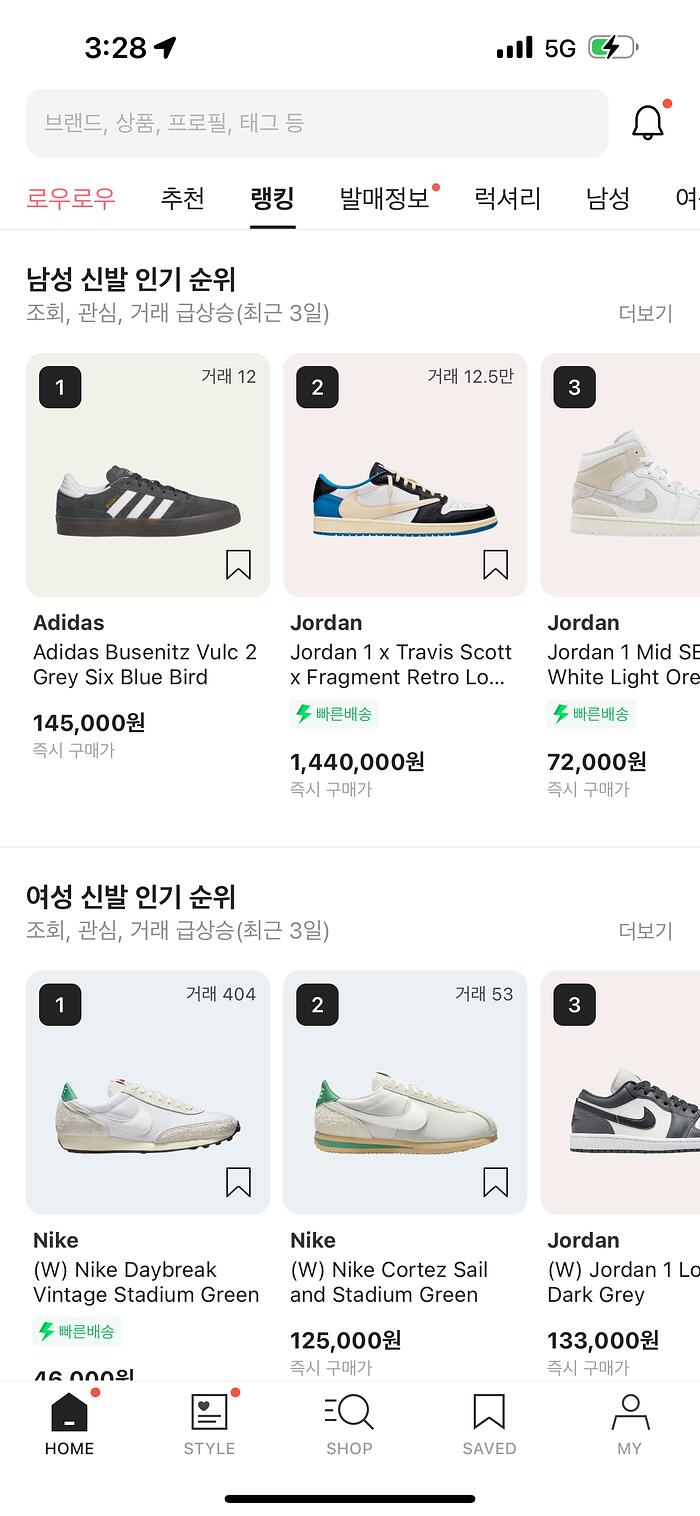Screen dimensions: 700x1516
Task: Switch to the 로우로우 tab
Action: pos(70,197)
